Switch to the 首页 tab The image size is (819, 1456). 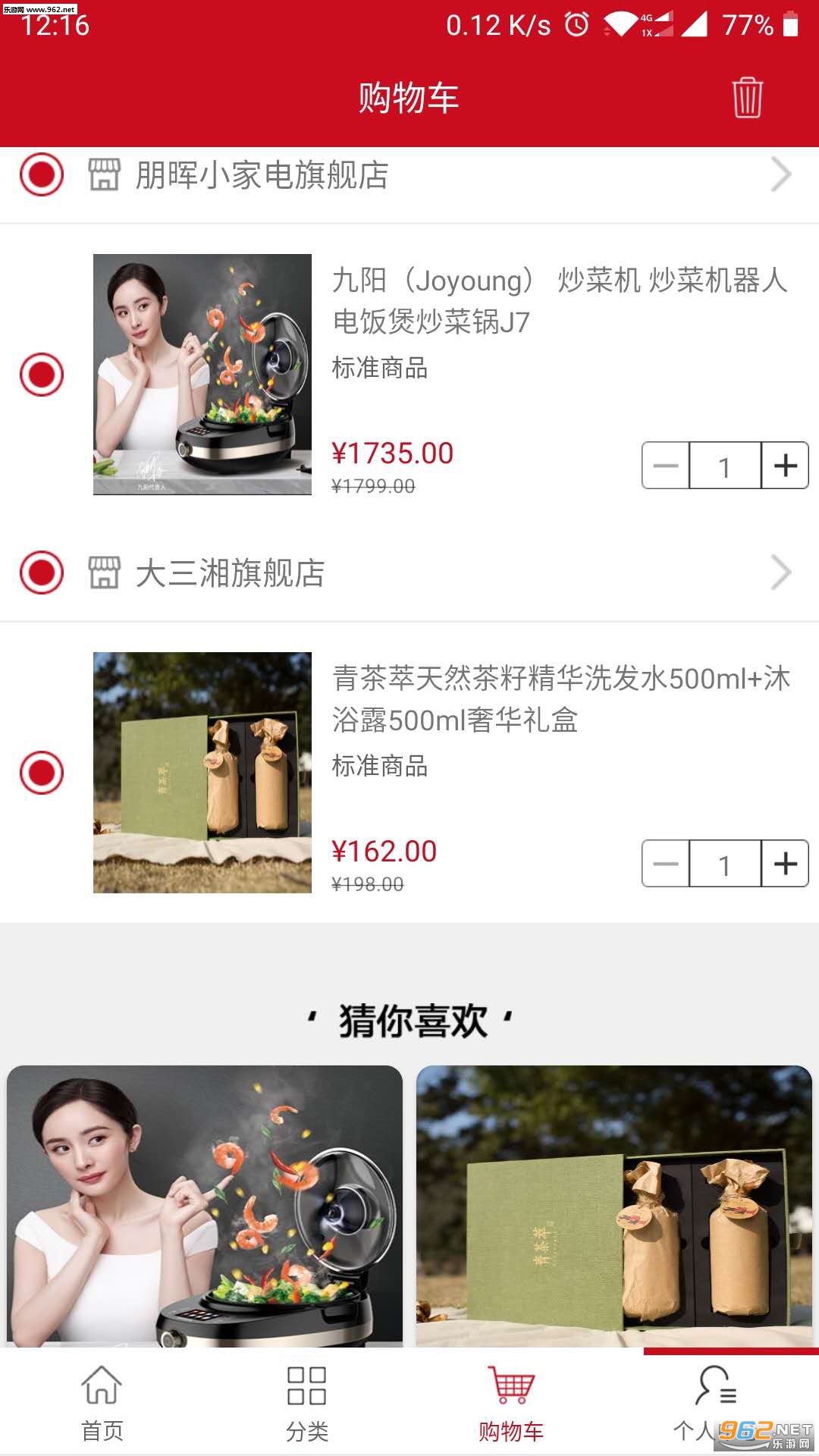coord(102,1403)
